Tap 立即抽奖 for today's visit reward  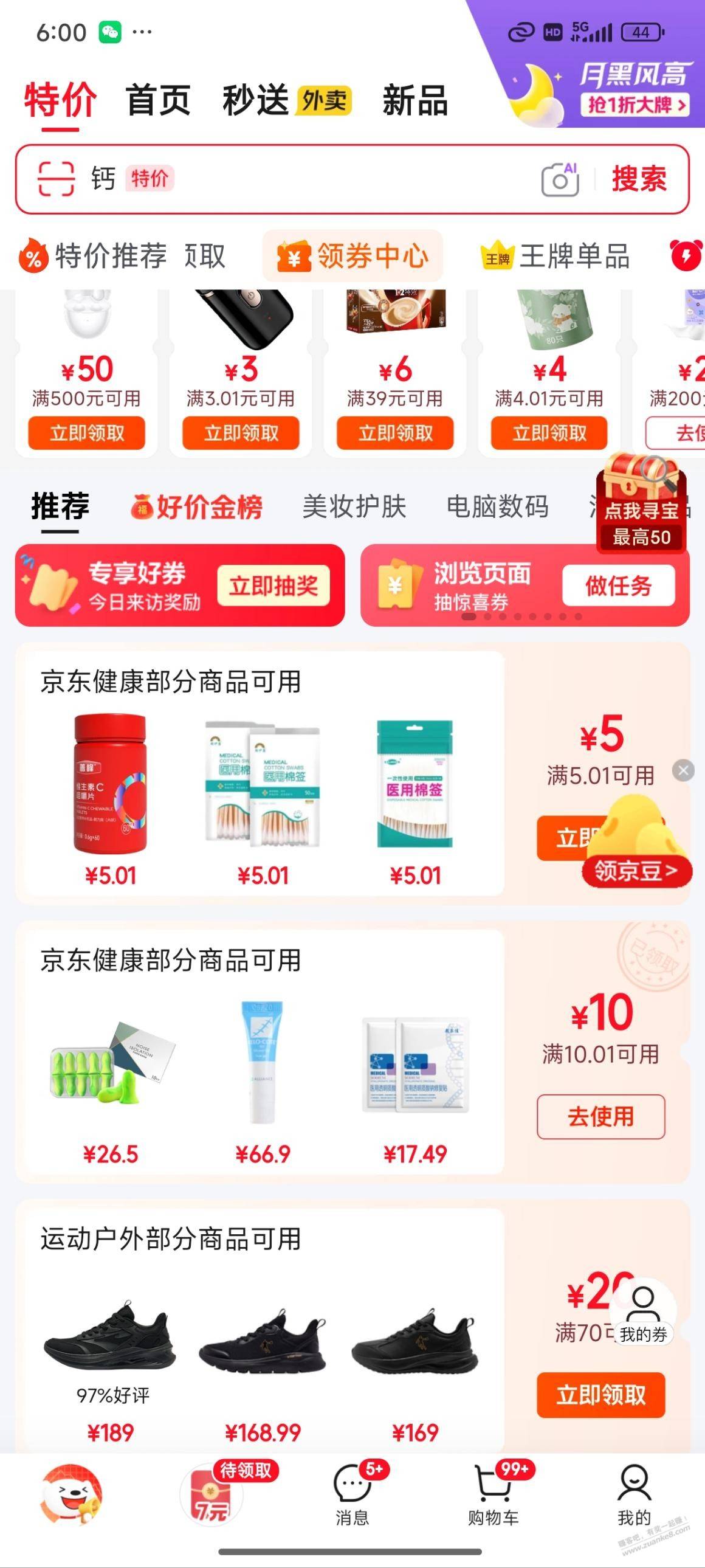coord(273,585)
